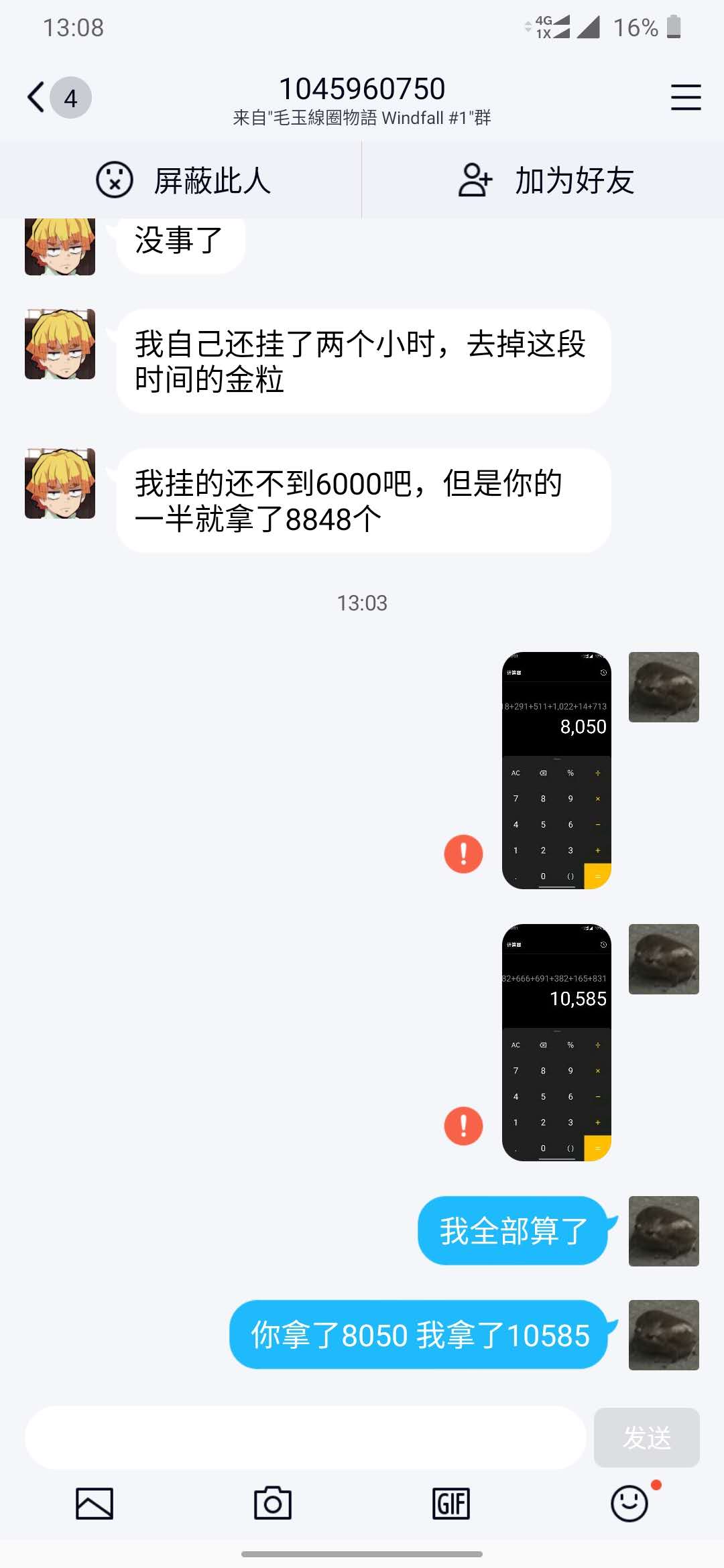Add as friend via 加为好友
This screenshot has height=1568, width=724.
(x=546, y=181)
